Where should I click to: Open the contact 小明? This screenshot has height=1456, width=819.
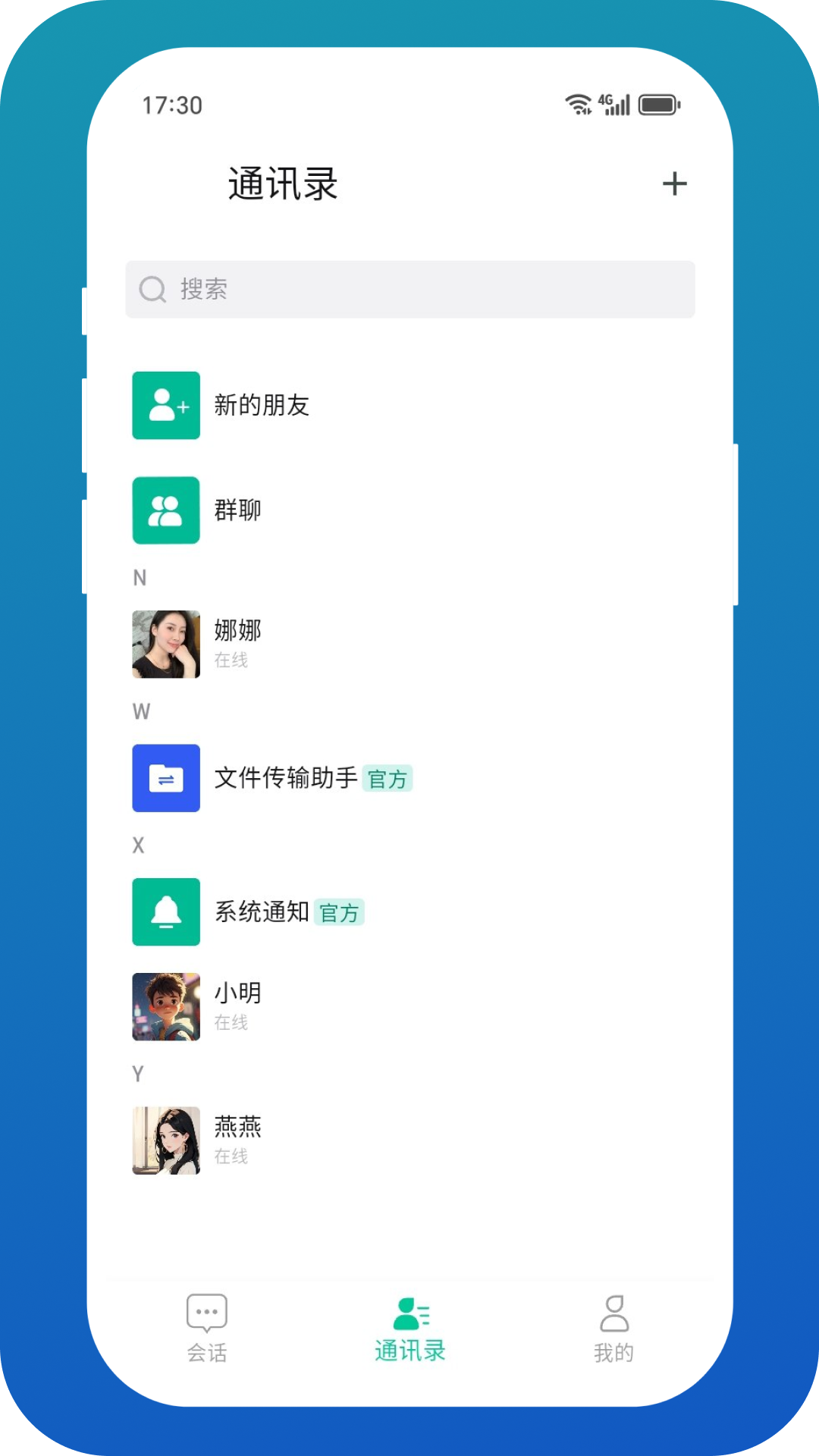point(237,1006)
